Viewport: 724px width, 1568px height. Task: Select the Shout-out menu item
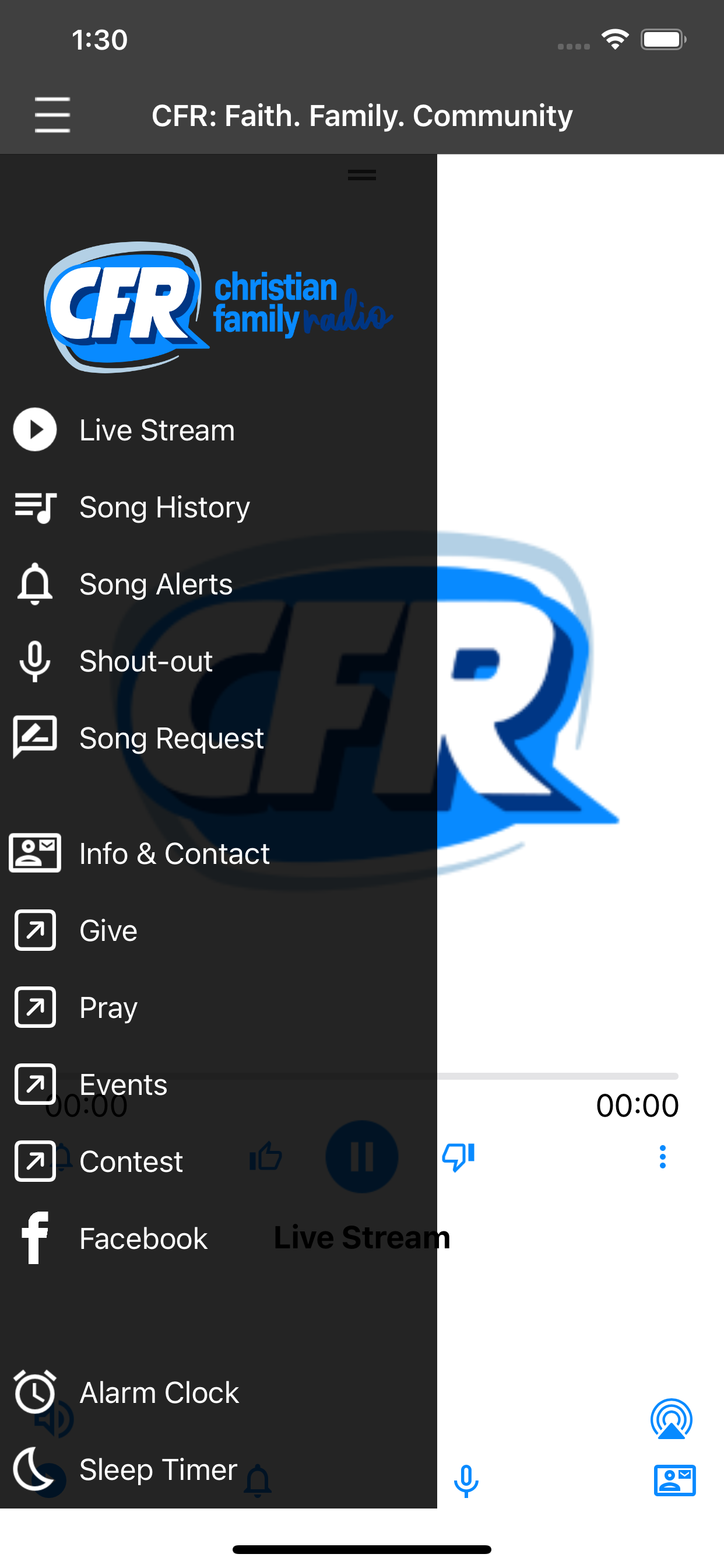[219, 661]
